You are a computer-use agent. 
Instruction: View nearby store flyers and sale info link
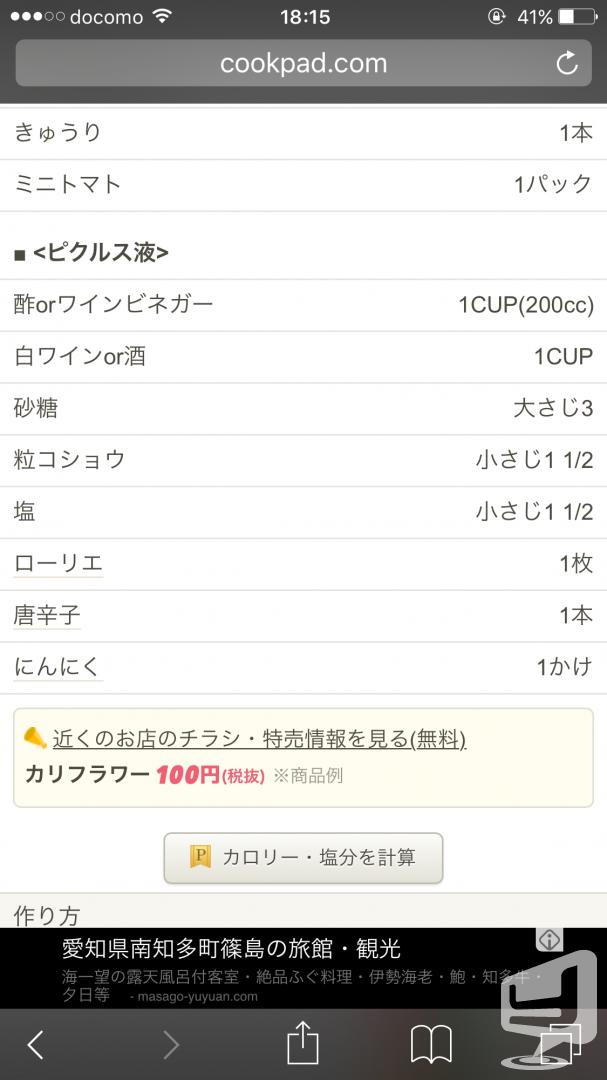tap(259, 739)
